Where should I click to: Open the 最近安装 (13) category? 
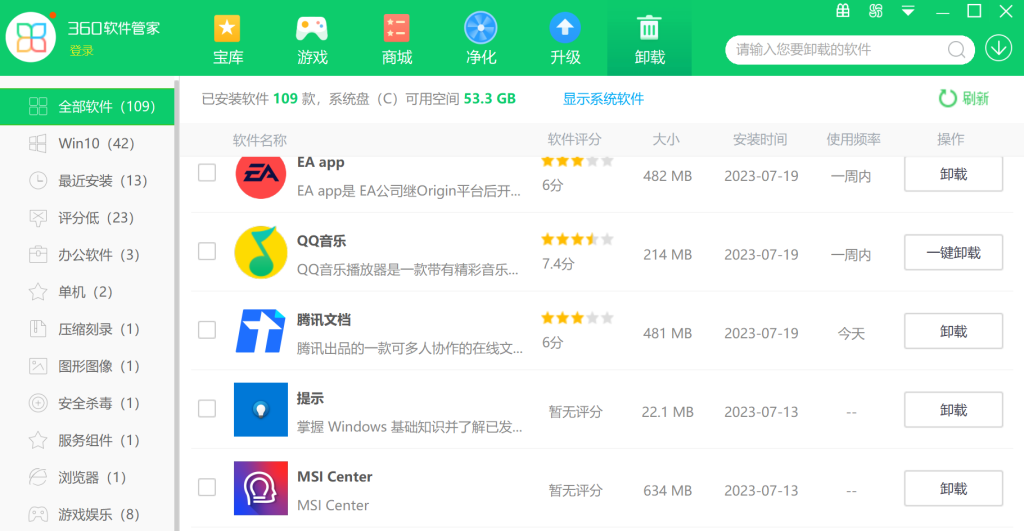102,180
